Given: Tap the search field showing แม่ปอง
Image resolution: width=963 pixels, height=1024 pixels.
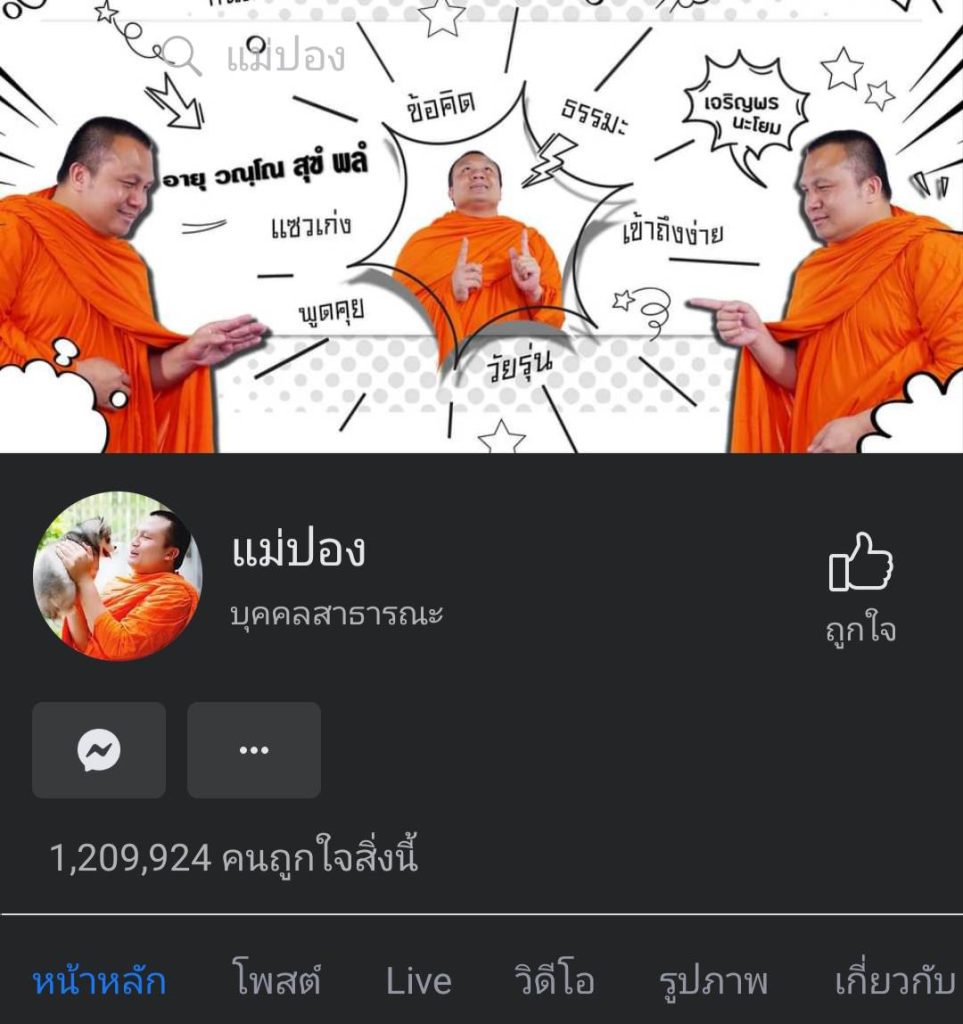Looking at the screenshot, I should [x=285, y=57].
